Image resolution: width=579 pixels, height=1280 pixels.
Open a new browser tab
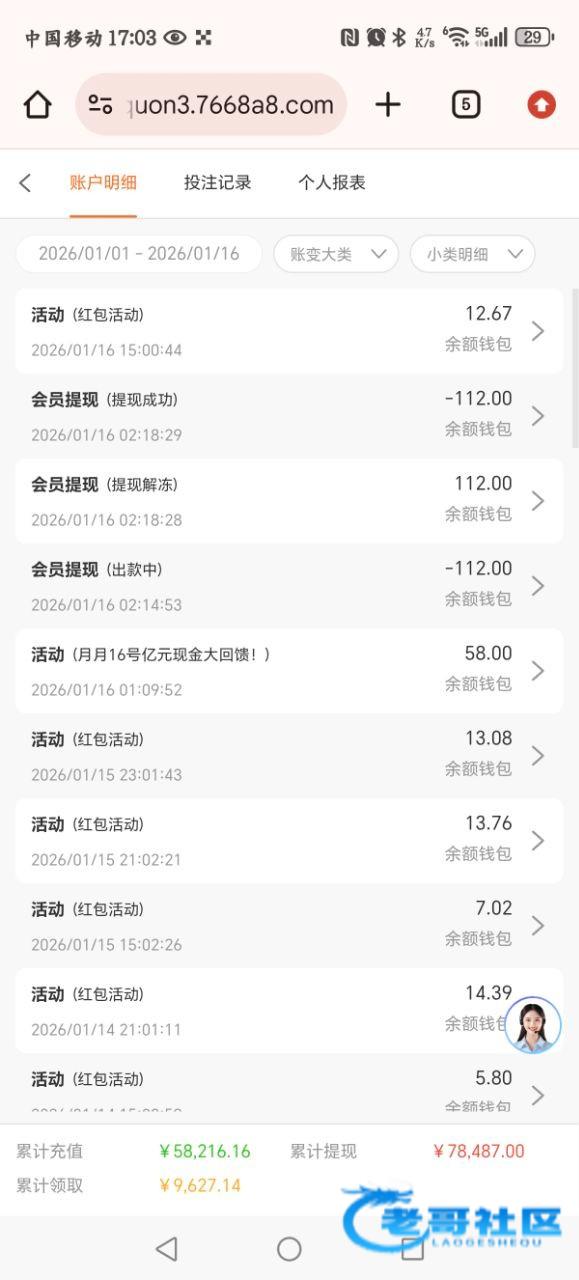(388, 105)
